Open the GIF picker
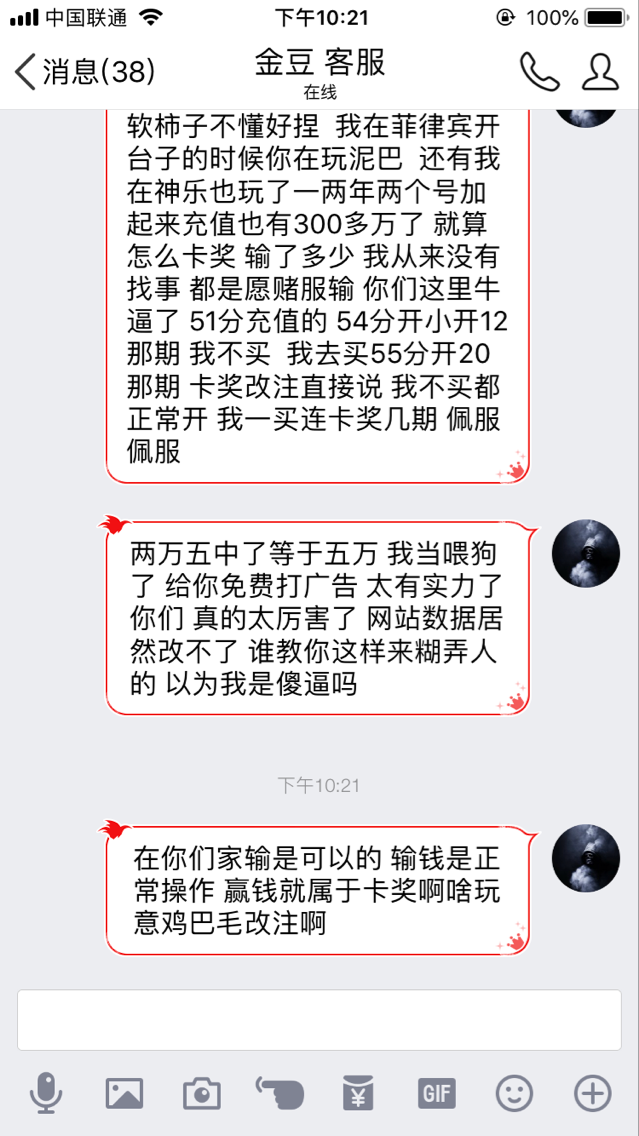 [x=436, y=1094]
